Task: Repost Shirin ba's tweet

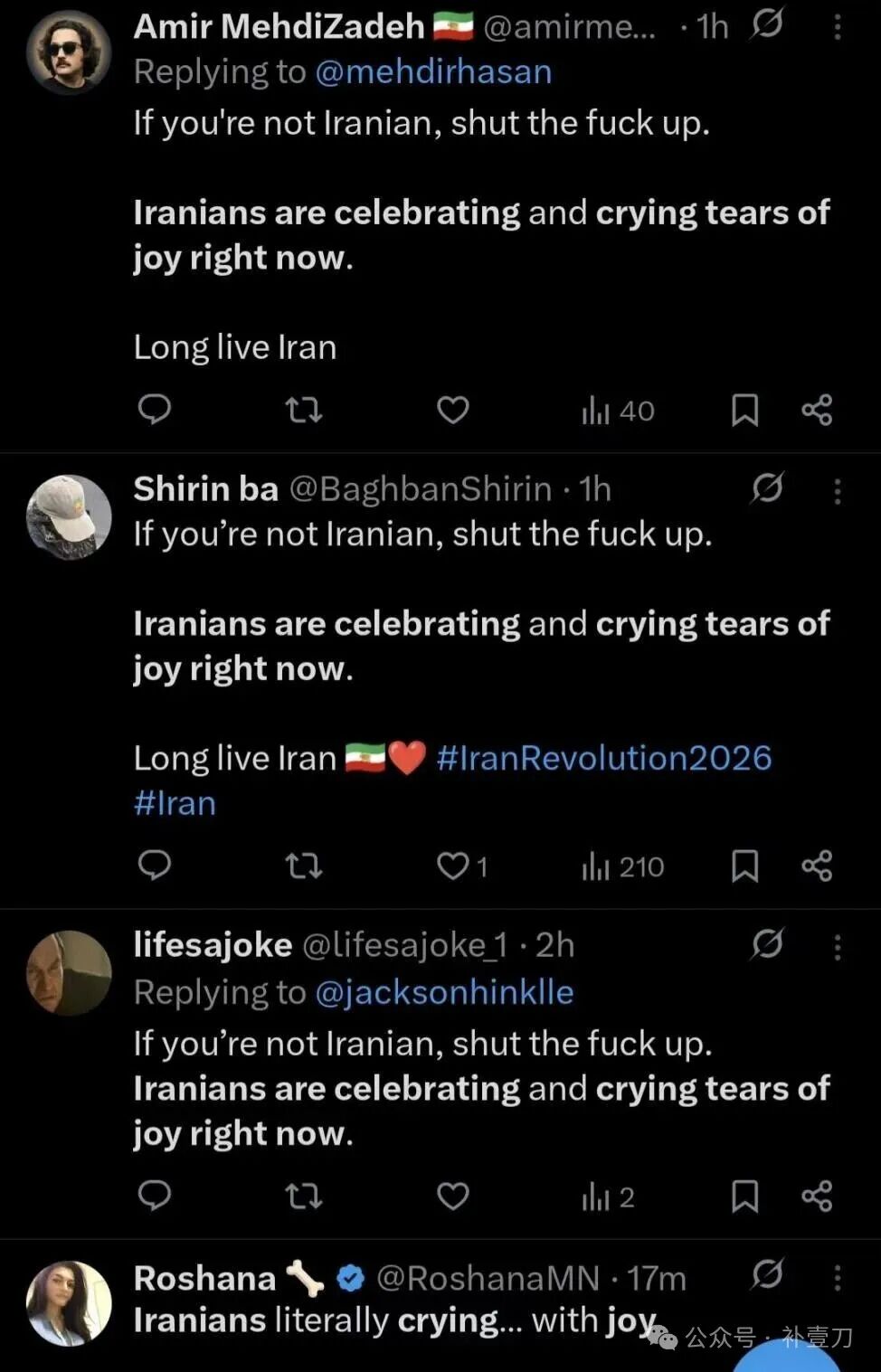Action: coord(304,866)
